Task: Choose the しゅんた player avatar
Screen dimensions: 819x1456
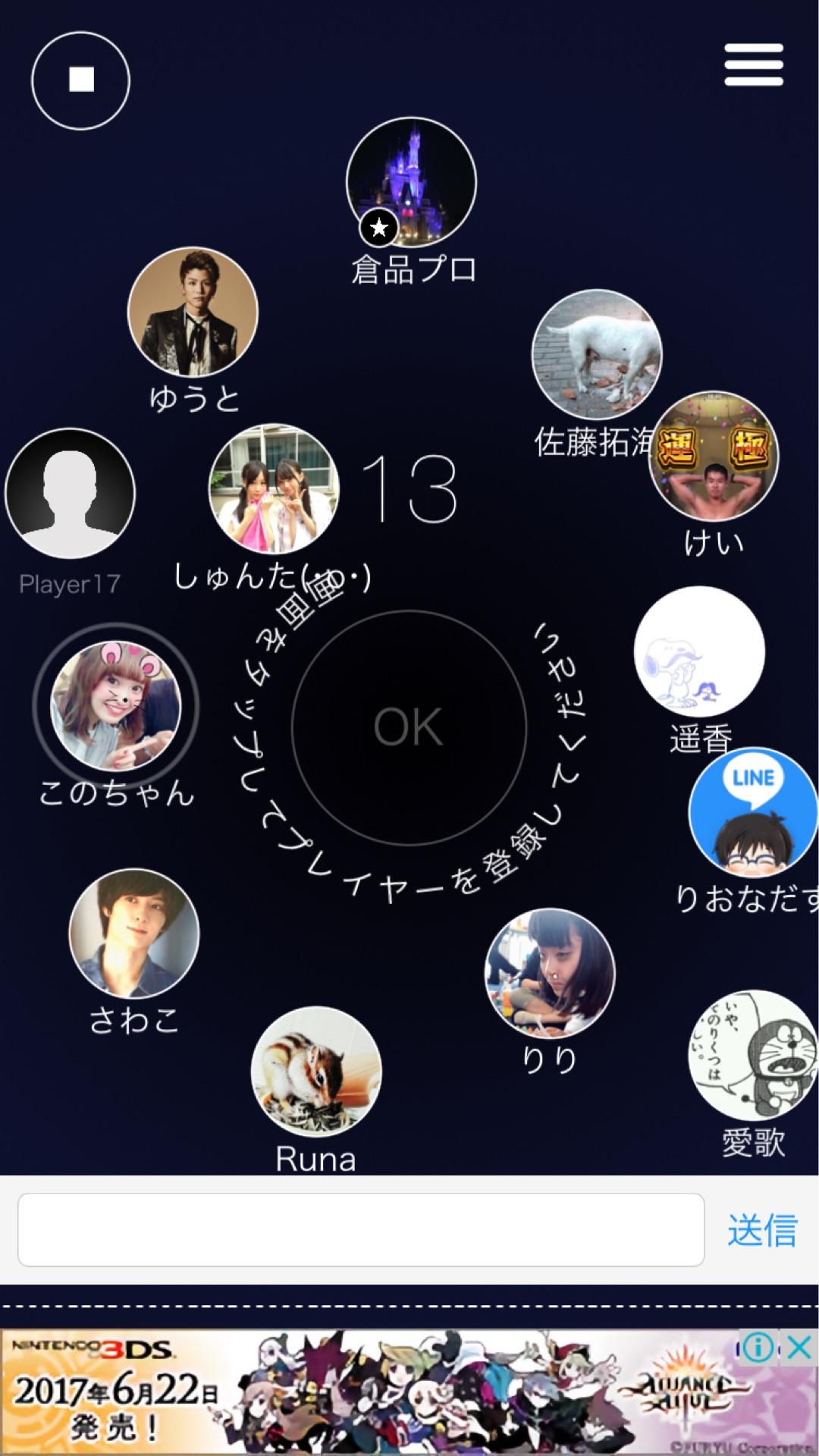Action: tap(274, 489)
